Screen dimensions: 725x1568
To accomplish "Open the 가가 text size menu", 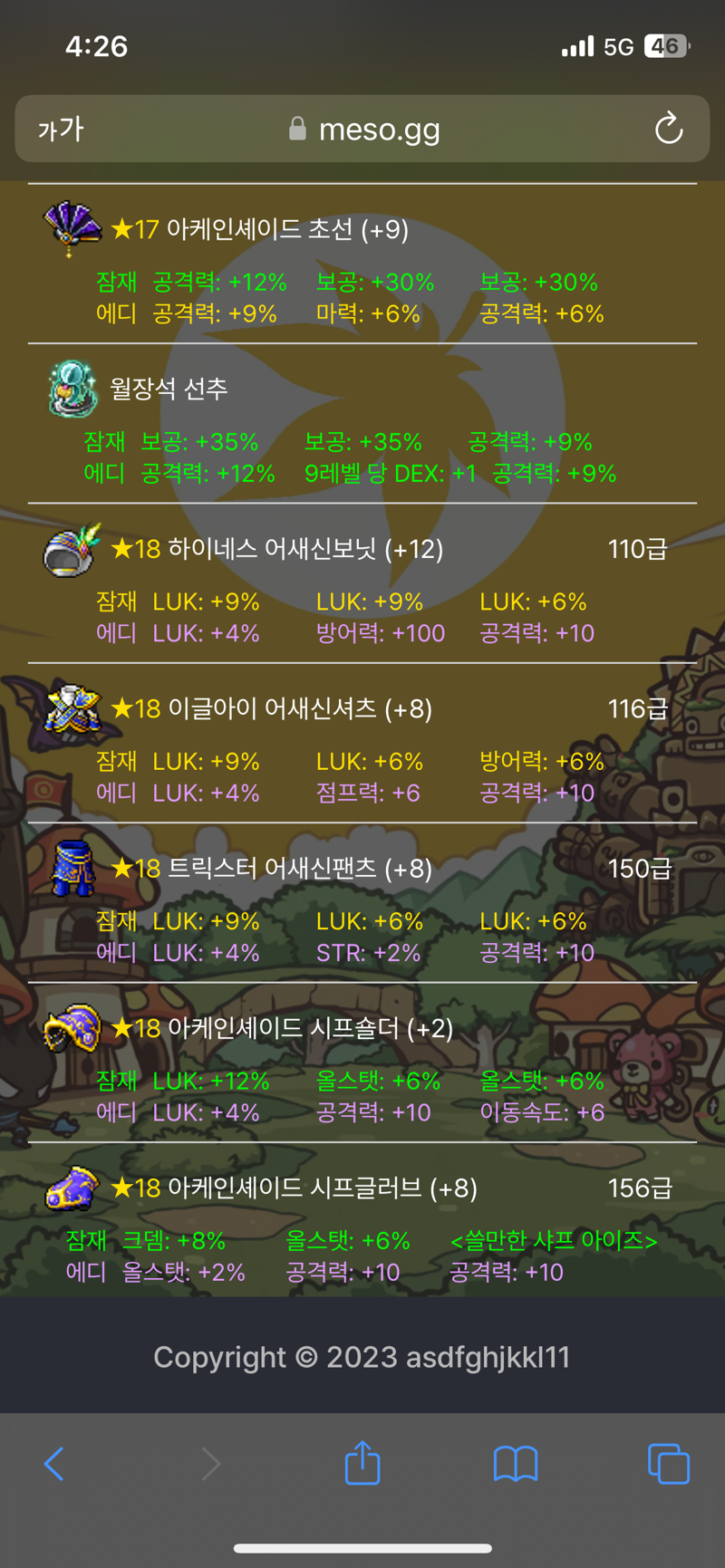I will (61, 130).
